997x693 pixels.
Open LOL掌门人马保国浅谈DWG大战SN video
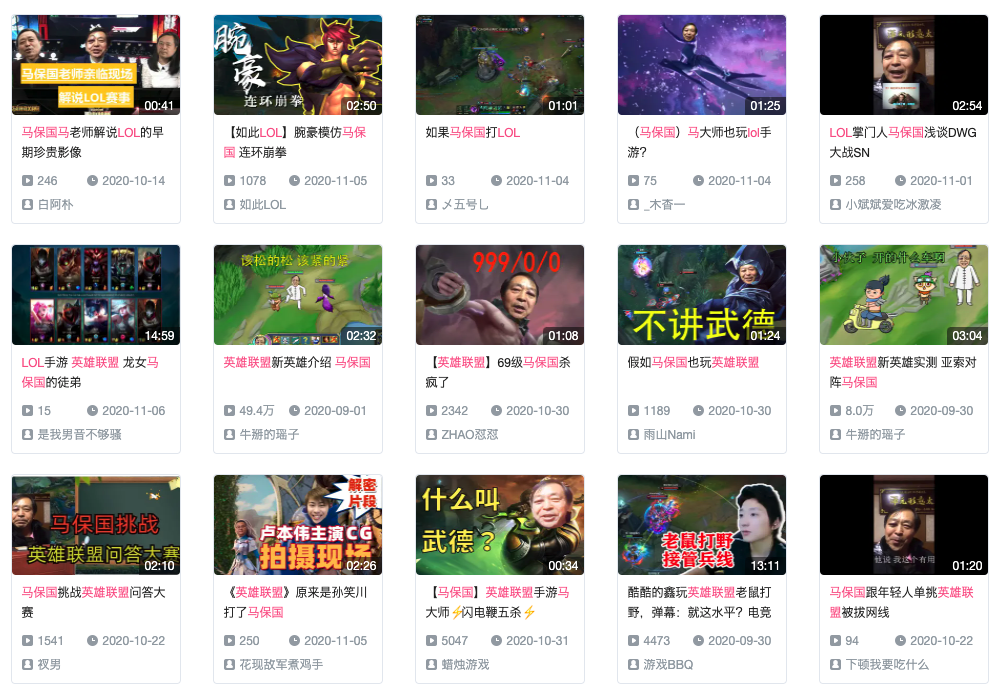(902, 142)
